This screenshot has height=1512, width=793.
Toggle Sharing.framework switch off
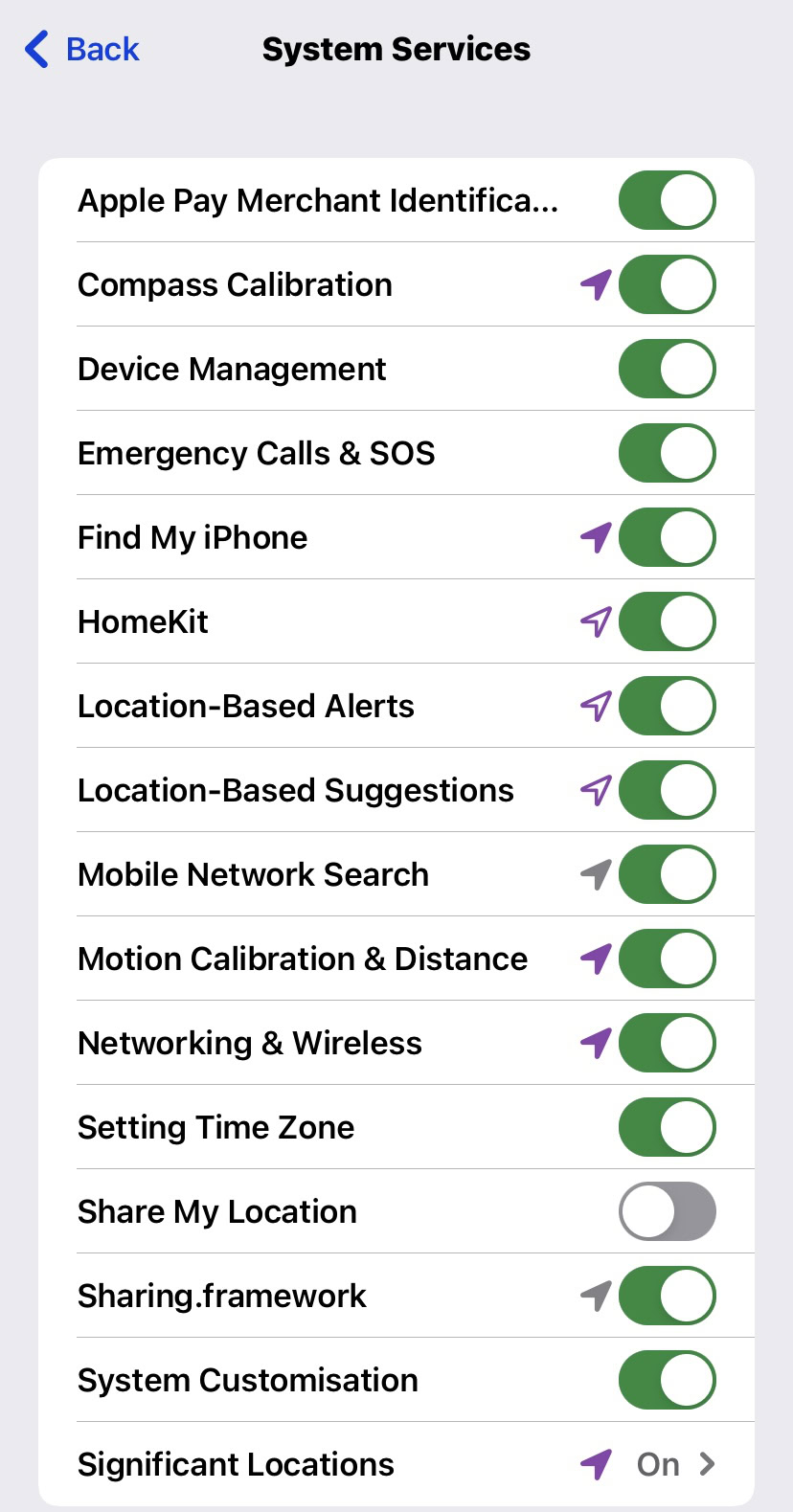pyautogui.click(x=667, y=1296)
